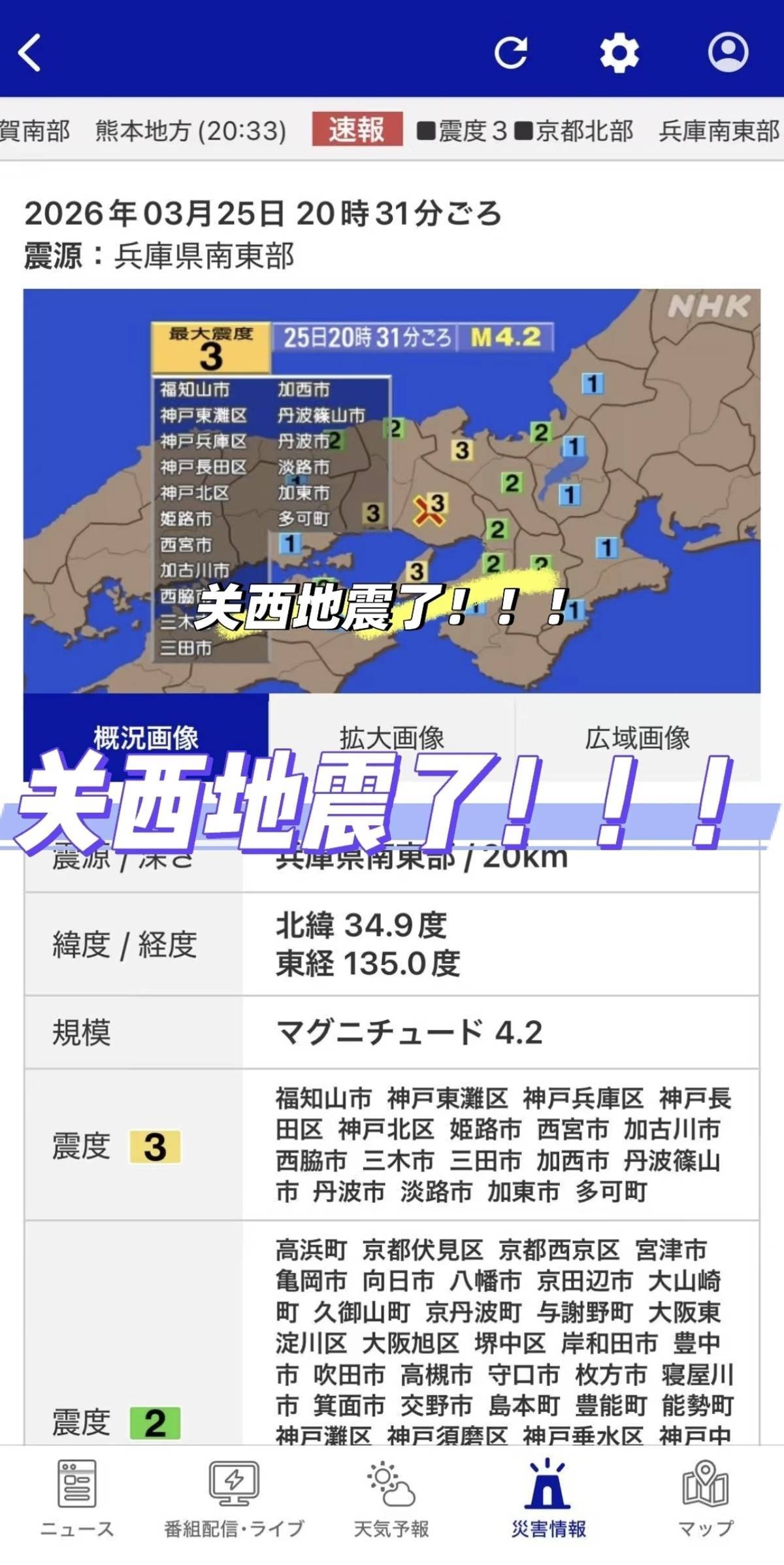Go to 番組配信・ライブ
Image resolution: width=784 pixels, height=1565 pixels.
[x=234, y=1498]
